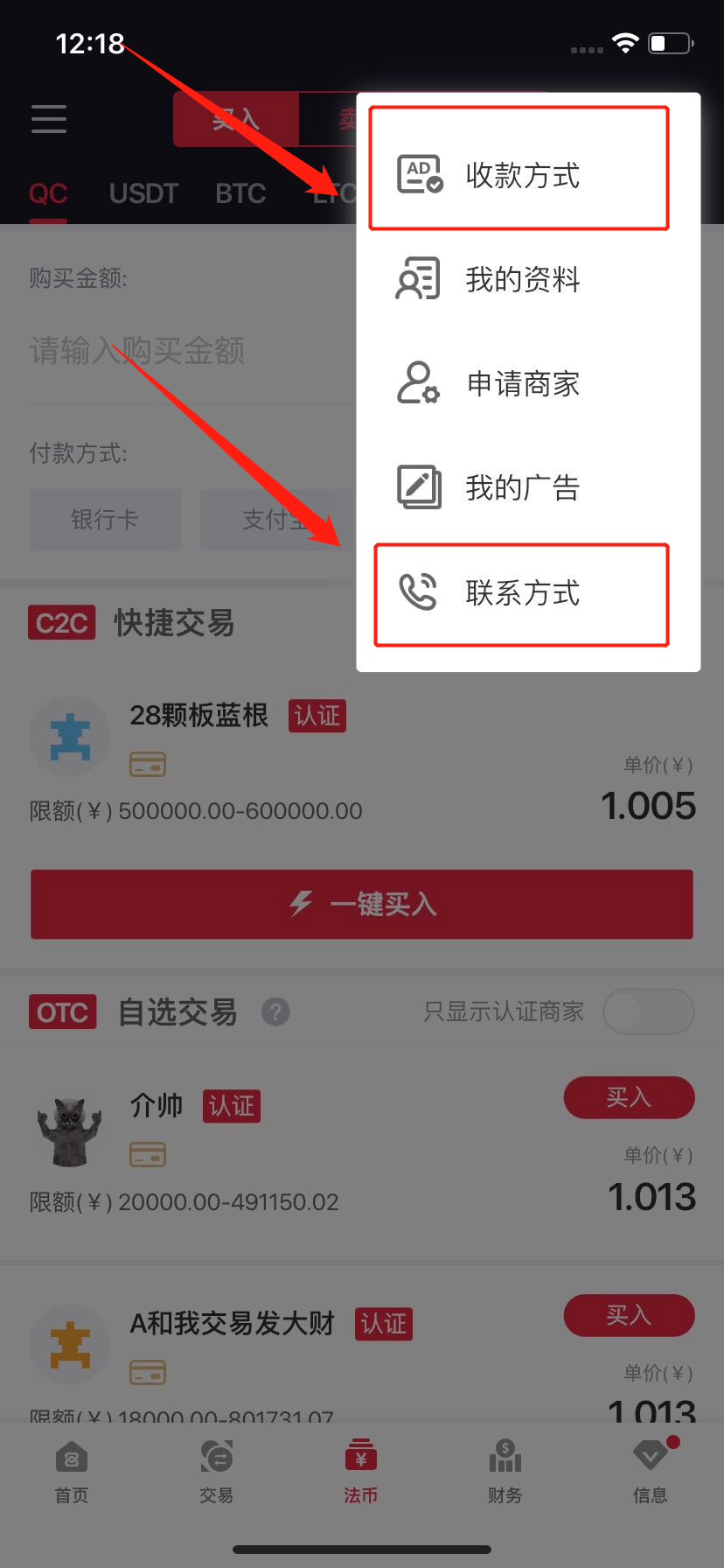This screenshot has width=724, height=1568.
Task: Open help icon beside 自选交易
Action: pyautogui.click(x=275, y=1012)
